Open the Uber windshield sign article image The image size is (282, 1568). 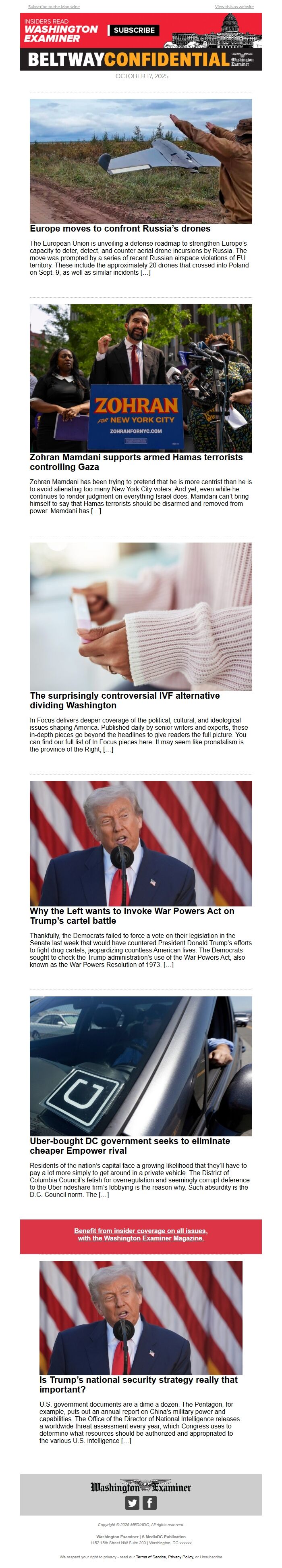click(x=141, y=1066)
